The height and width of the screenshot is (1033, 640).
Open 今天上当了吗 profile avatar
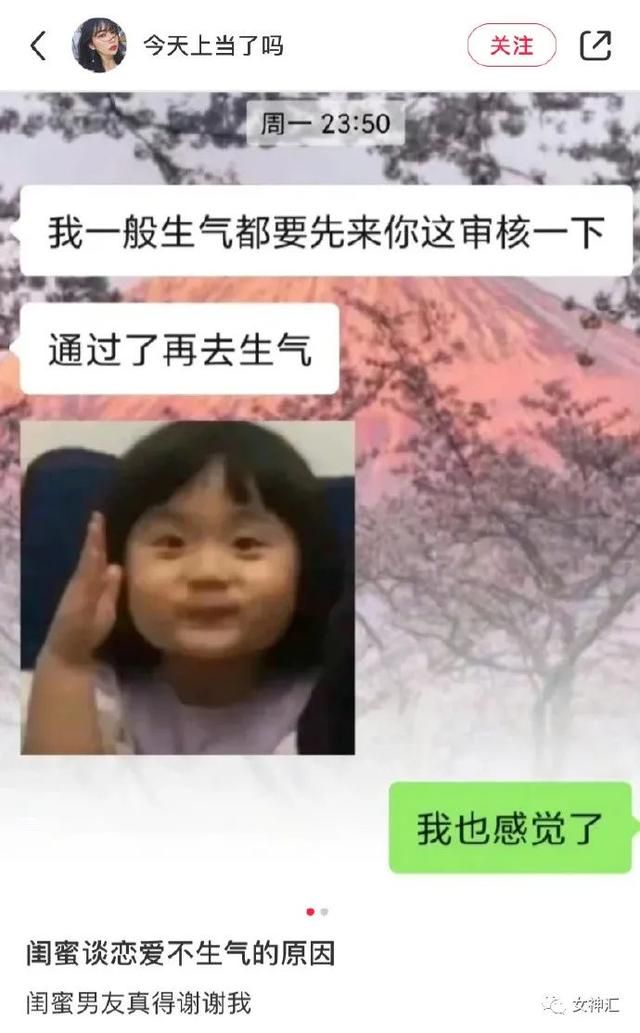100,45
